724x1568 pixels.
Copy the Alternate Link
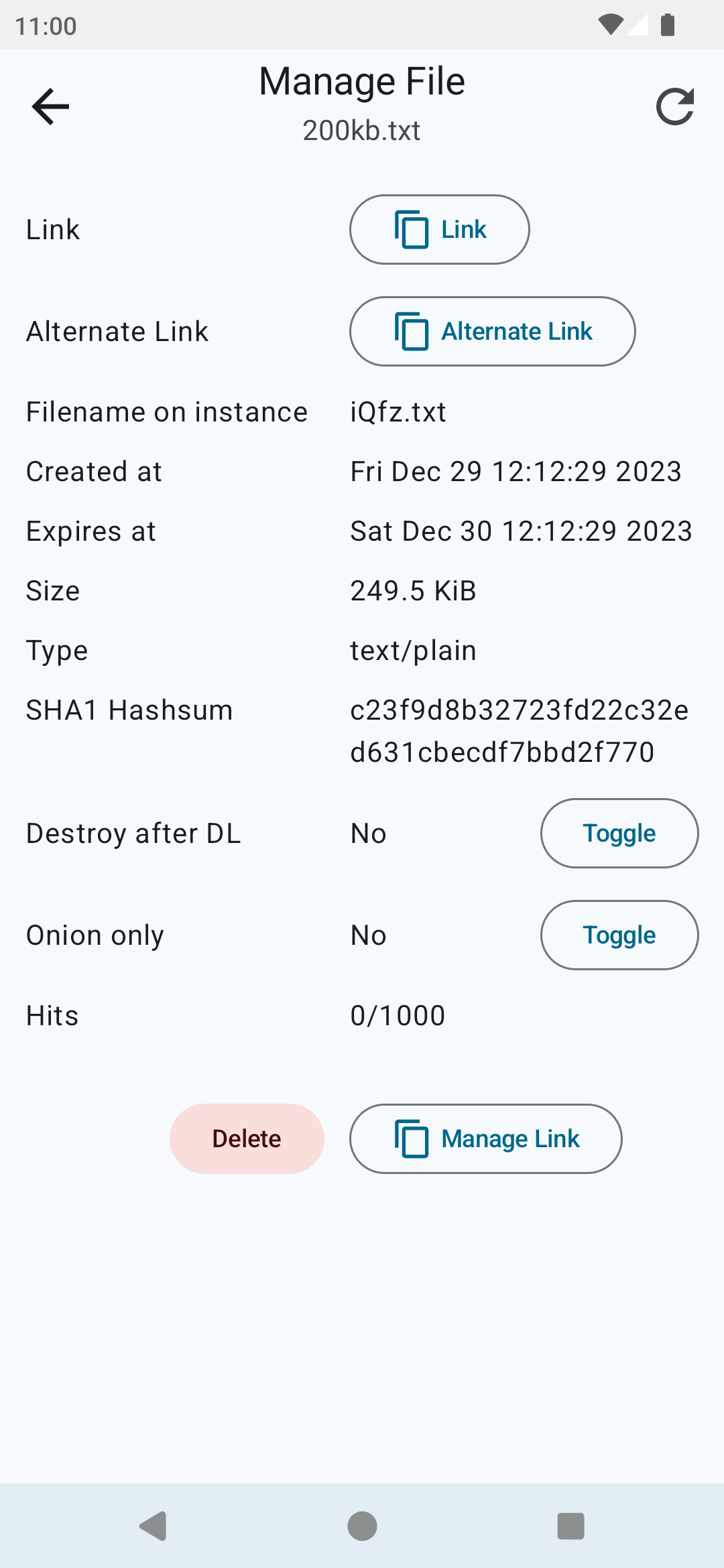[x=492, y=332]
